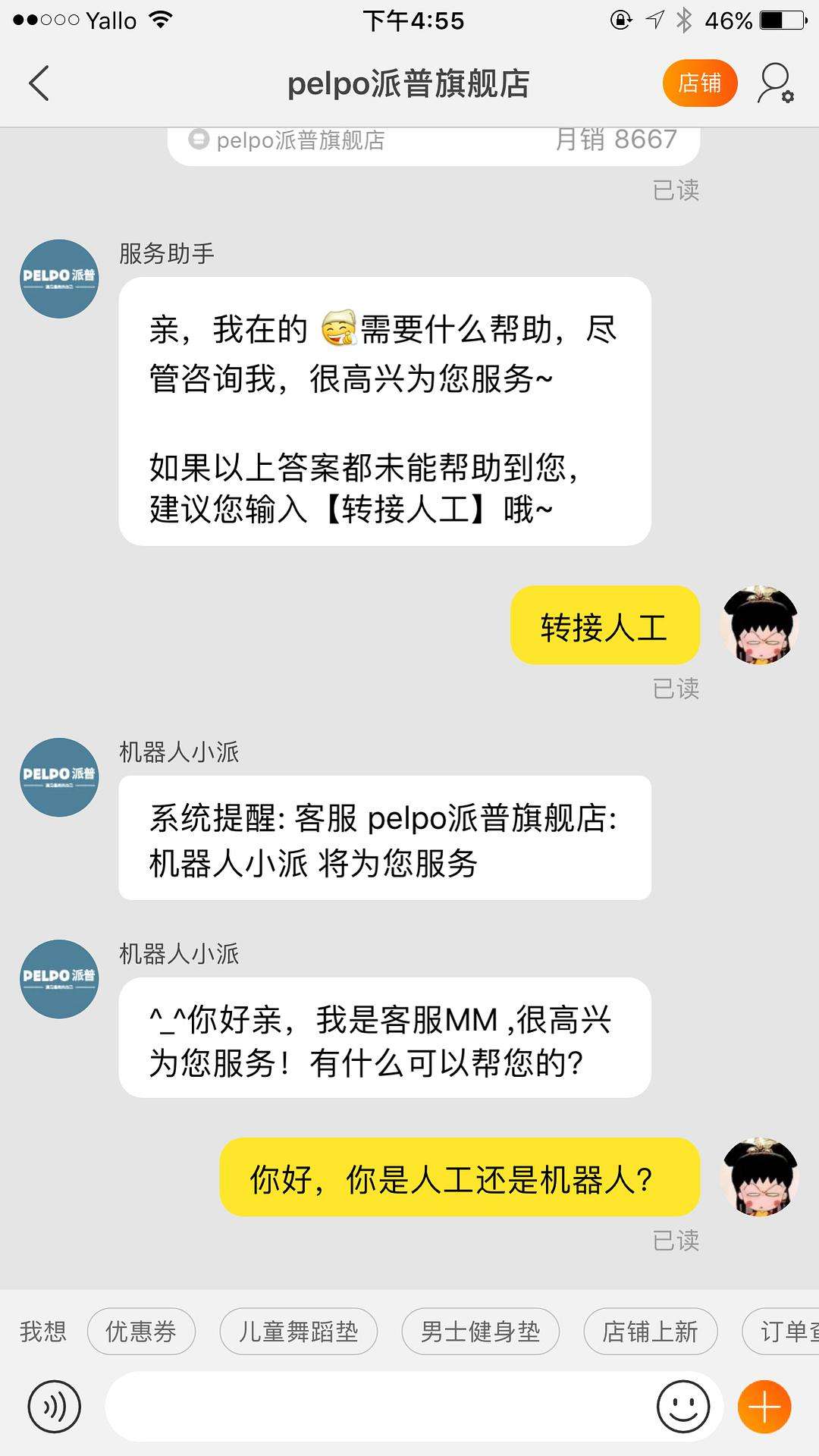This screenshot has width=819, height=1456.
Task: Tap the 店铺上新 chip
Action: 650,1331
